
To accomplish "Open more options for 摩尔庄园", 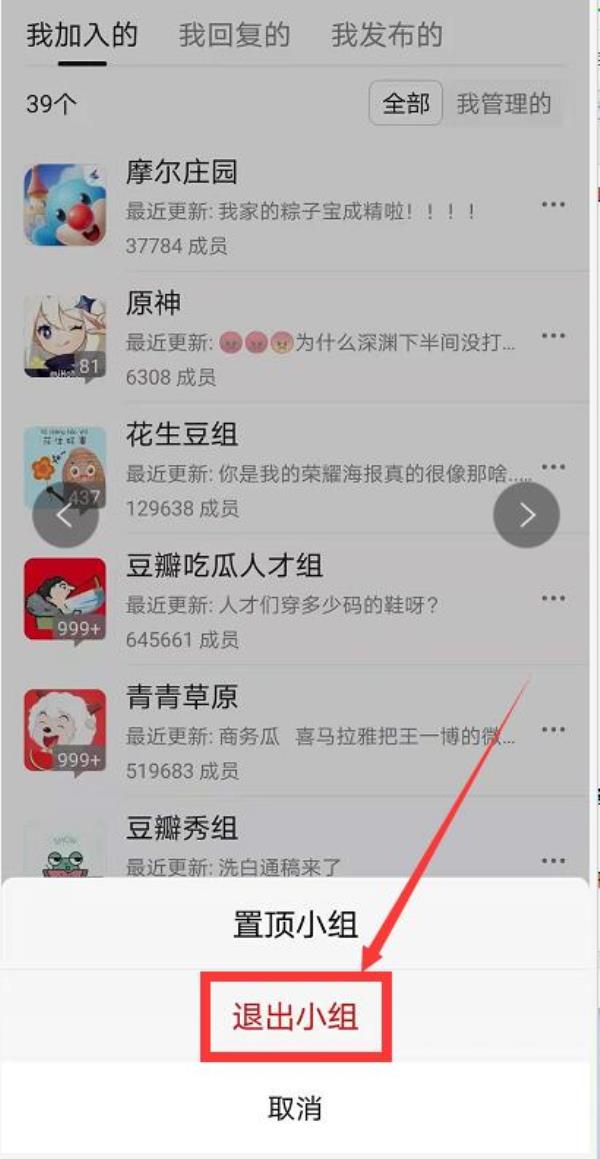I will click(x=553, y=205).
